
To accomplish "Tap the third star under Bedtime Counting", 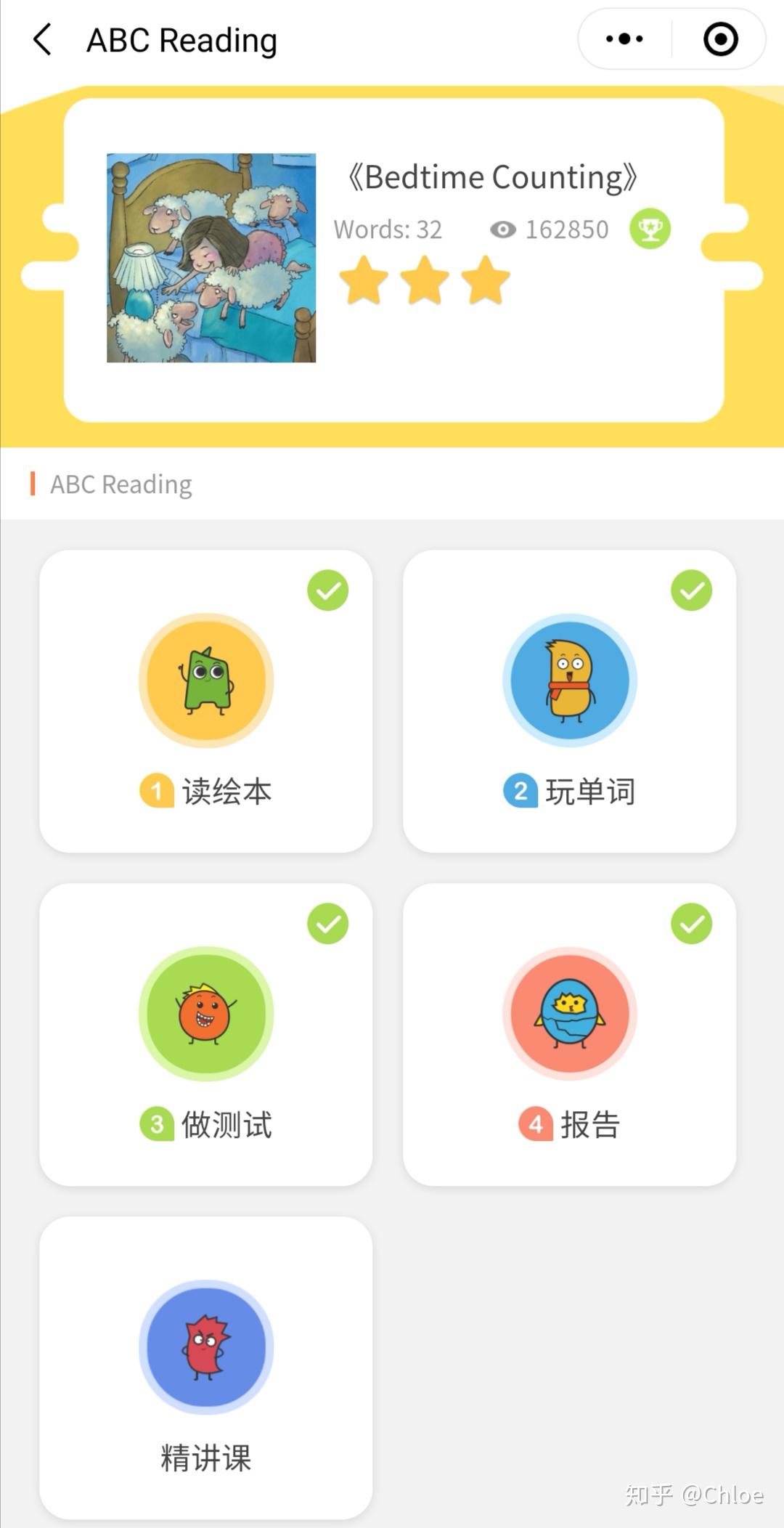I will (484, 280).
